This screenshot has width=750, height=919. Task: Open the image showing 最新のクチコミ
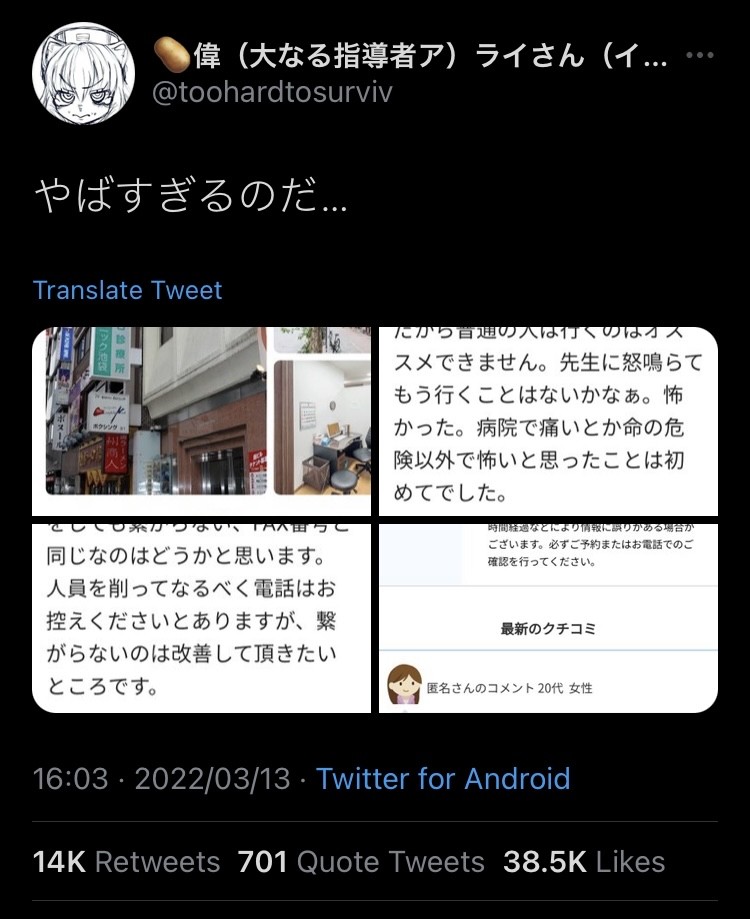pos(548,618)
